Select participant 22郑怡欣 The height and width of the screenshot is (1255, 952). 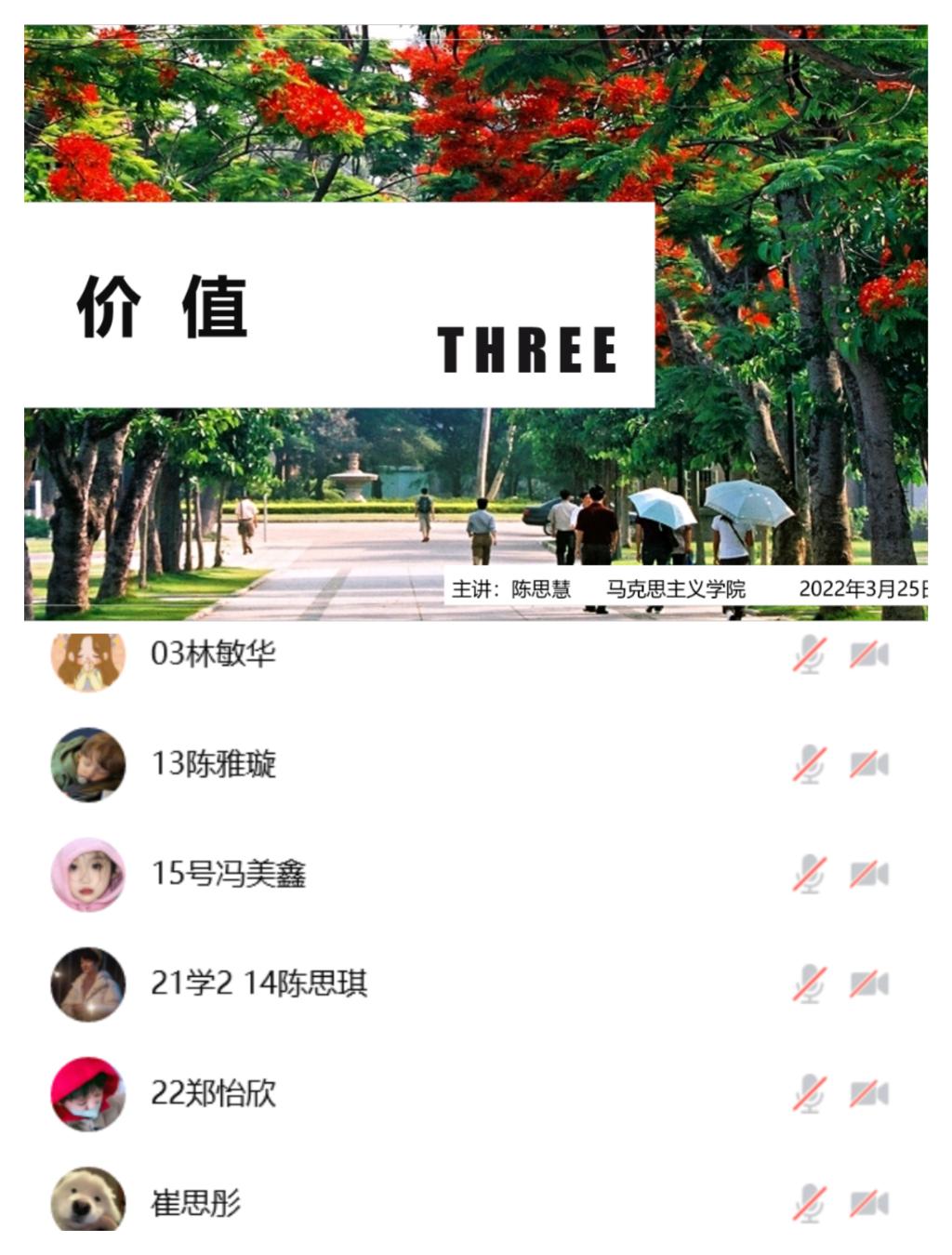pos(214,1093)
